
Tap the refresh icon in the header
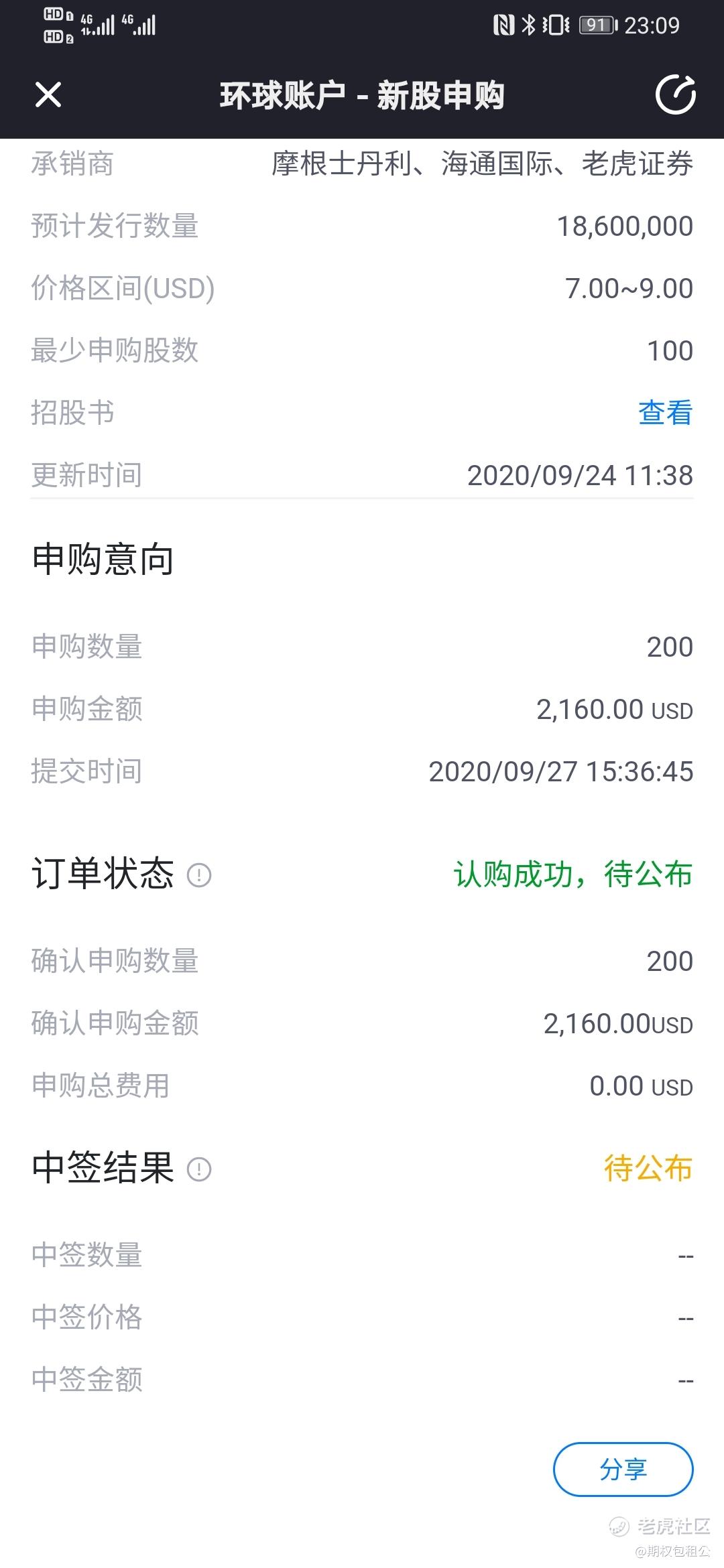pos(675,94)
